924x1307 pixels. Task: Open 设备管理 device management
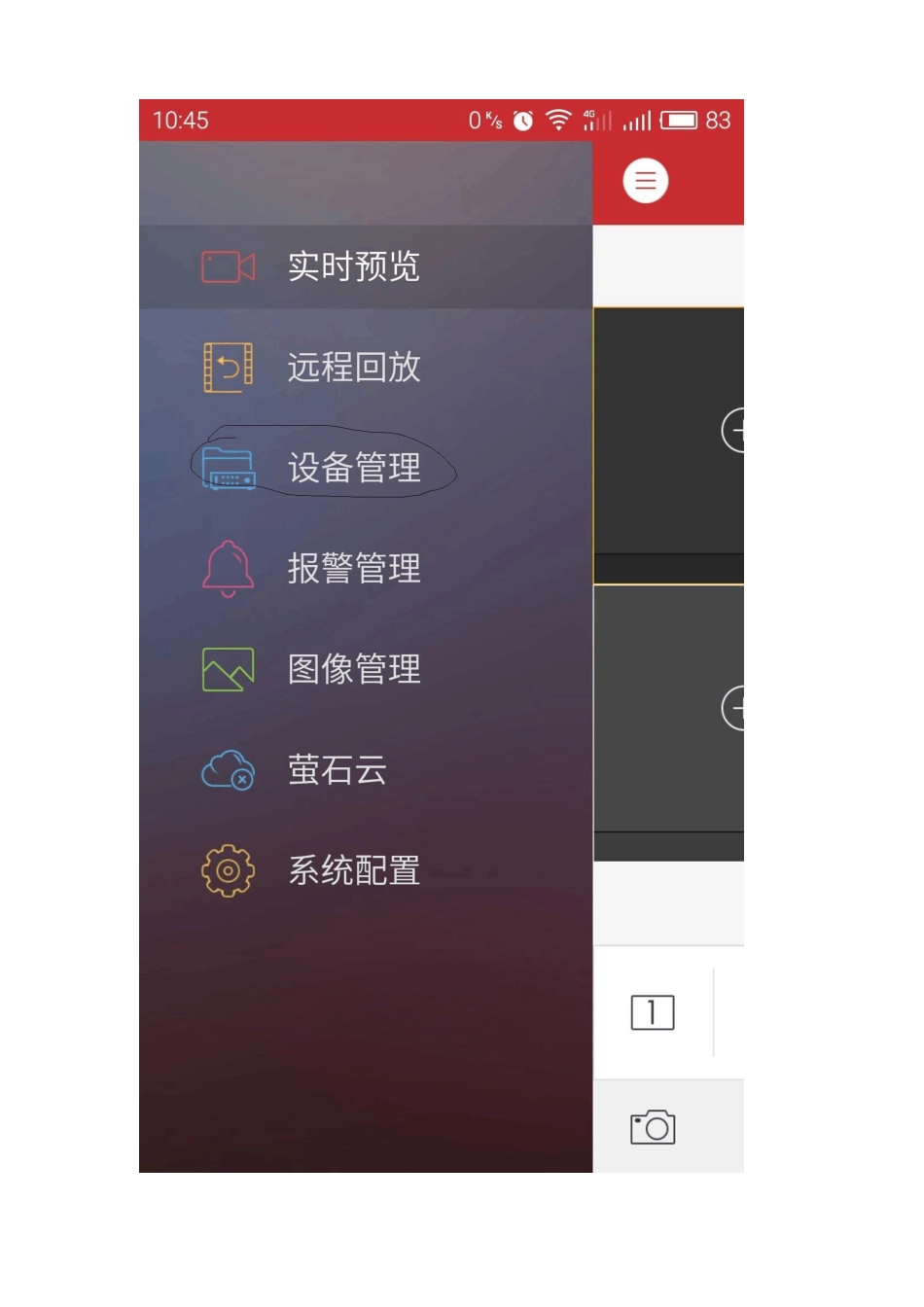coord(352,468)
